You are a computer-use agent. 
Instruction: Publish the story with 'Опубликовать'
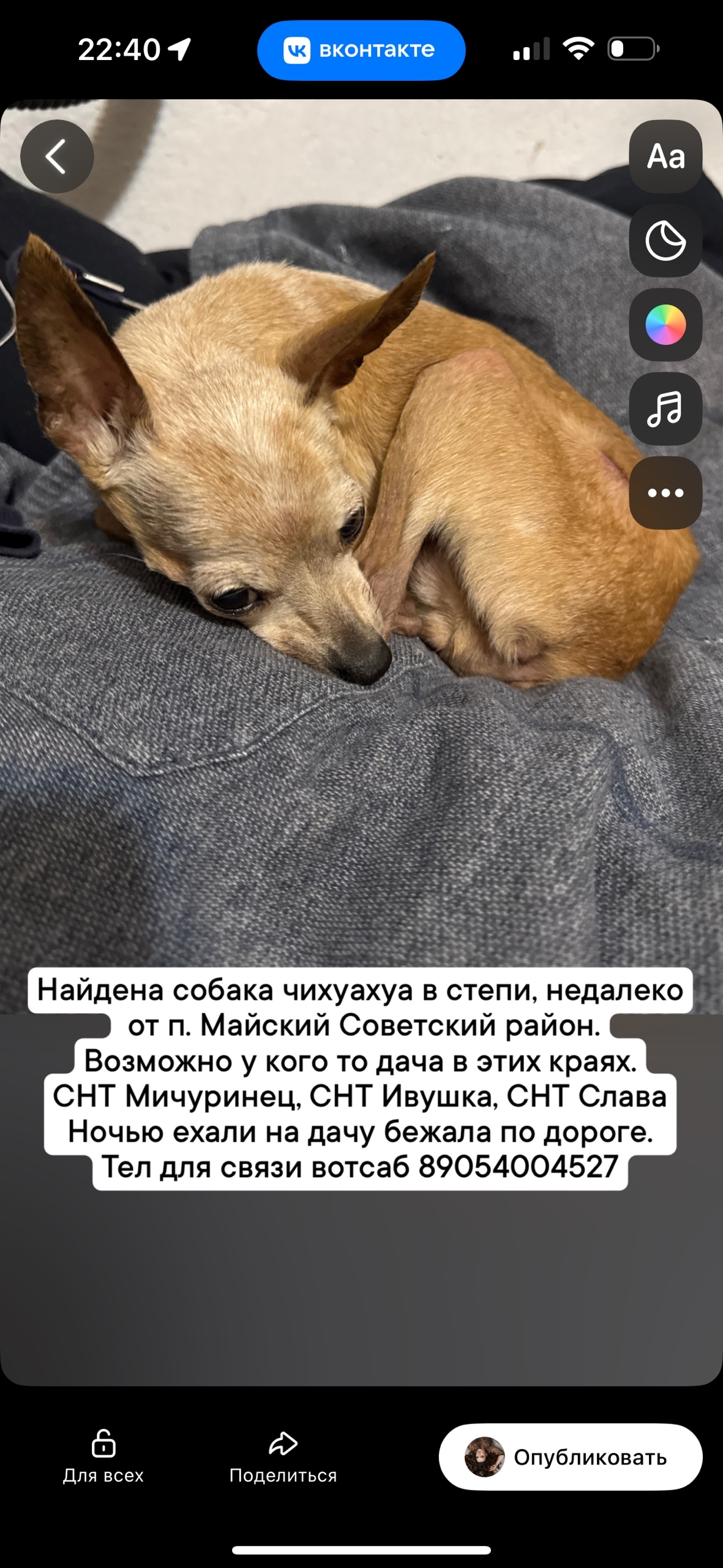(x=570, y=1457)
